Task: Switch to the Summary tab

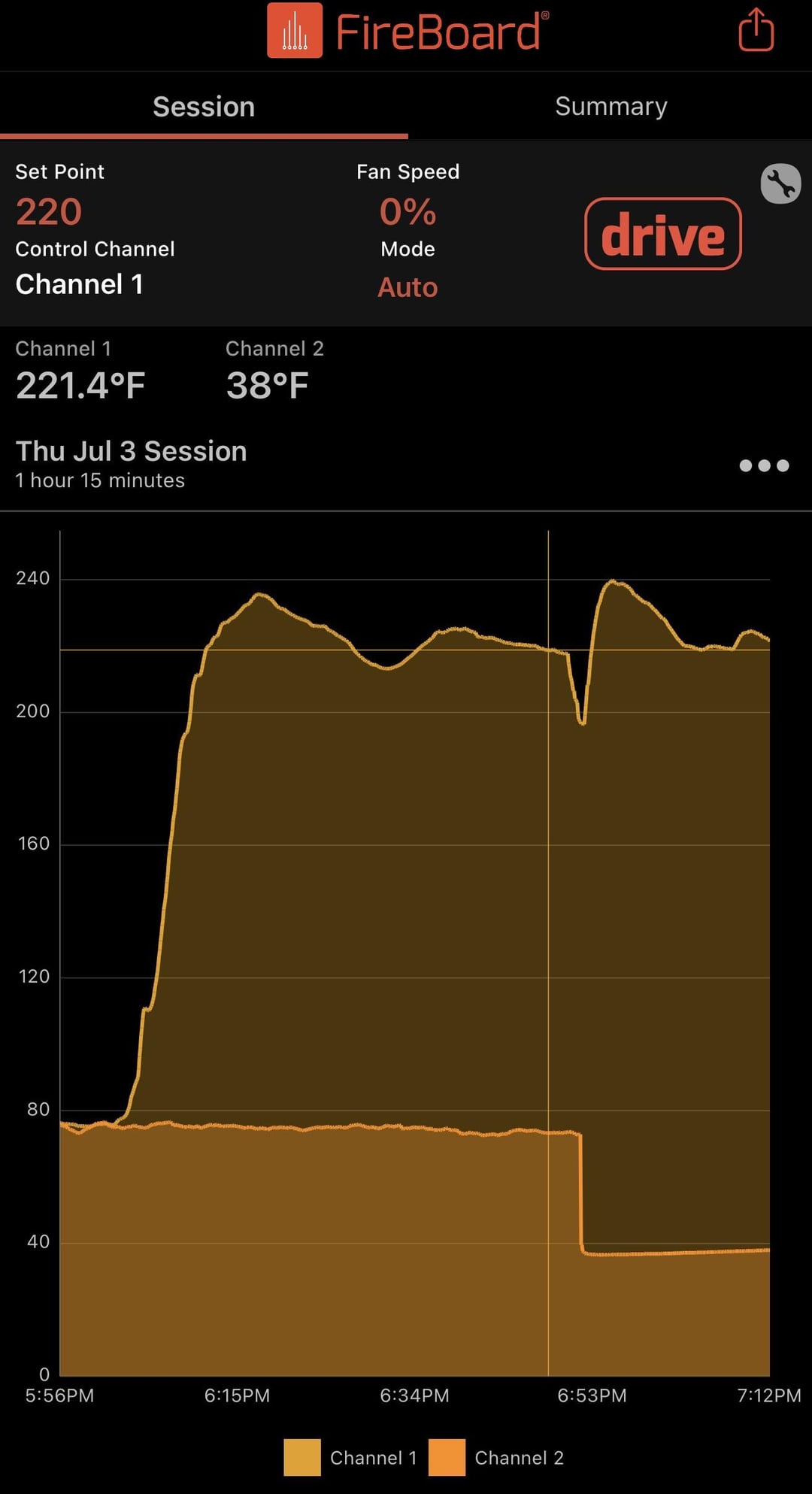Action: (x=611, y=107)
